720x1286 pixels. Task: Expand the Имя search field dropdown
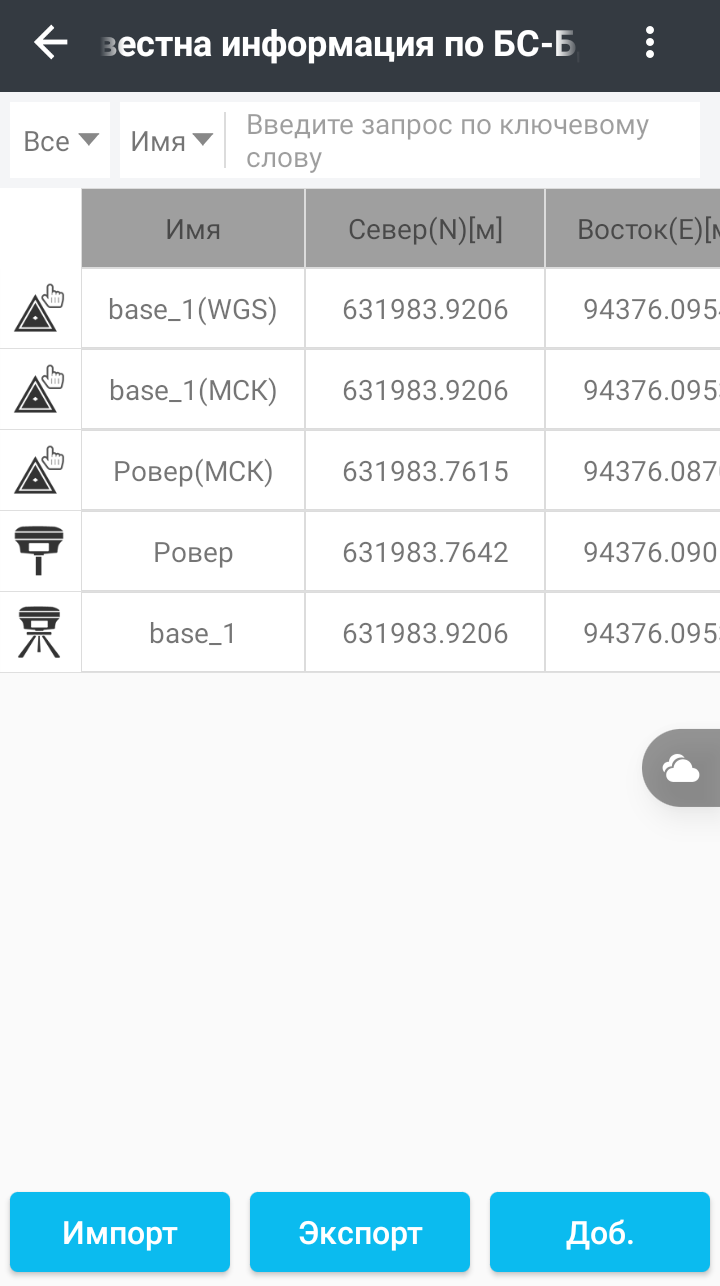[172, 141]
